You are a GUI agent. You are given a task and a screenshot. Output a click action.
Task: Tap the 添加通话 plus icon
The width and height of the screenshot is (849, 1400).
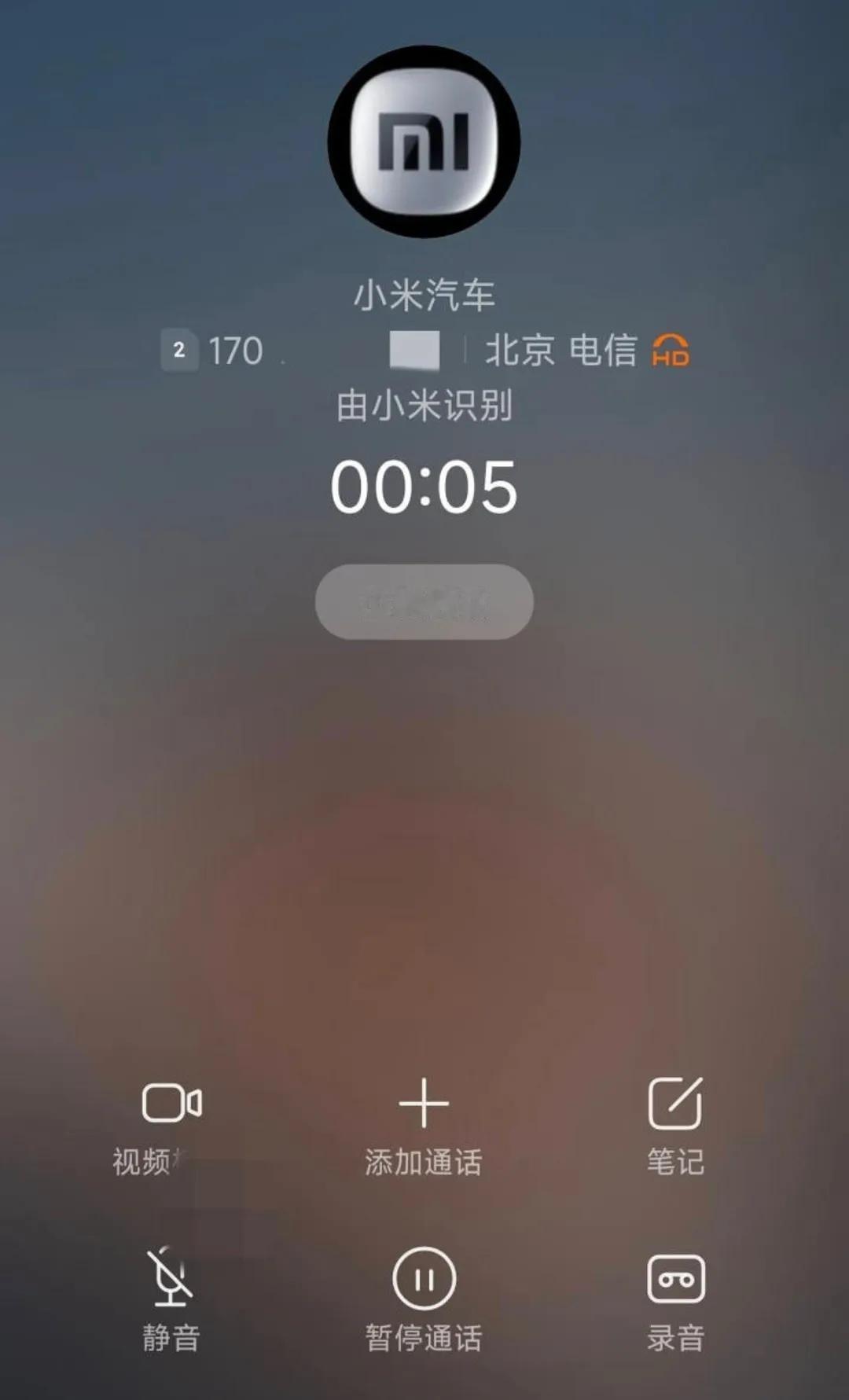424,1104
